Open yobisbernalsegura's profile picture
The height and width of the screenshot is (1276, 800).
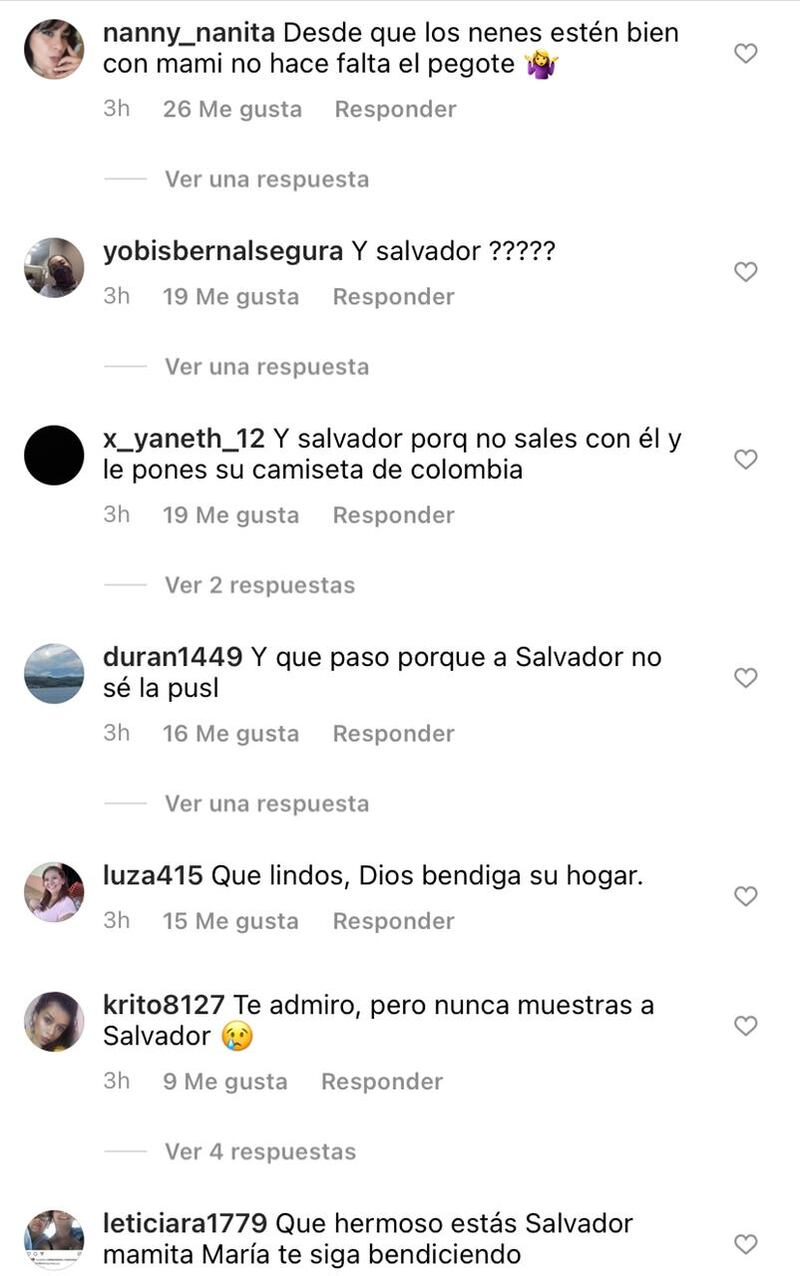point(54,268)
